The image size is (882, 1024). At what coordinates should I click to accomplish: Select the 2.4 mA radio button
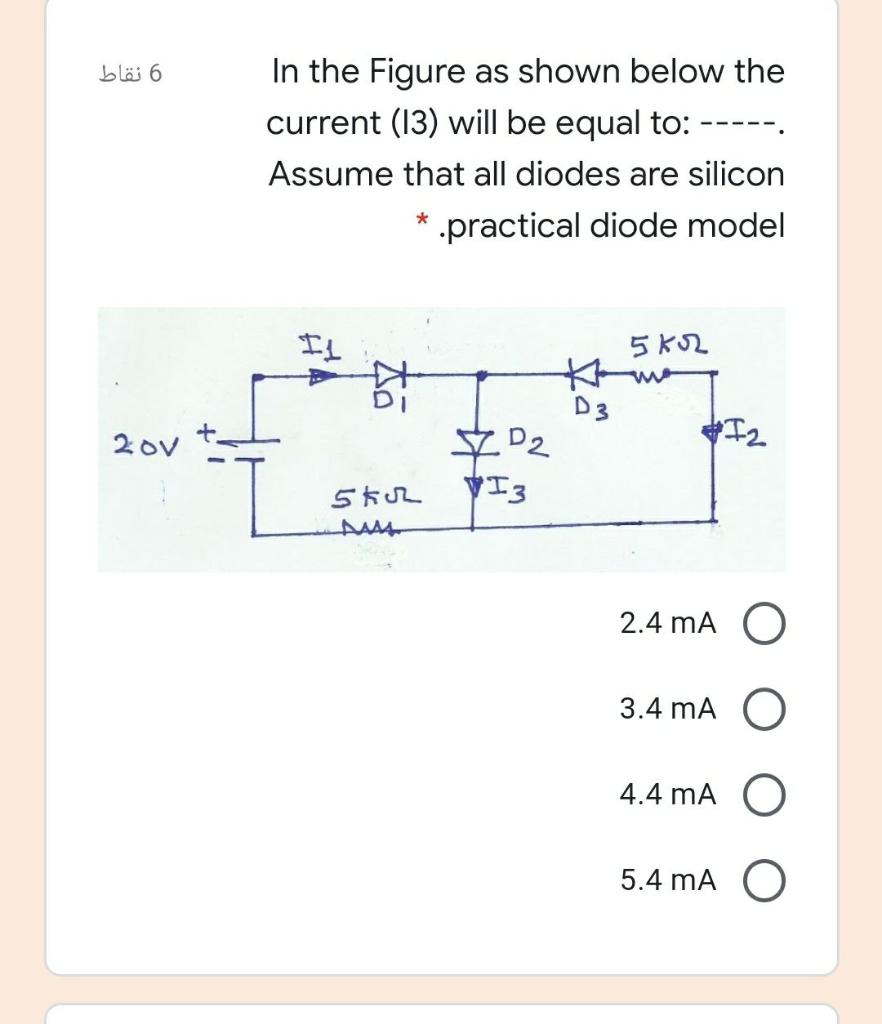pos(764,622)
